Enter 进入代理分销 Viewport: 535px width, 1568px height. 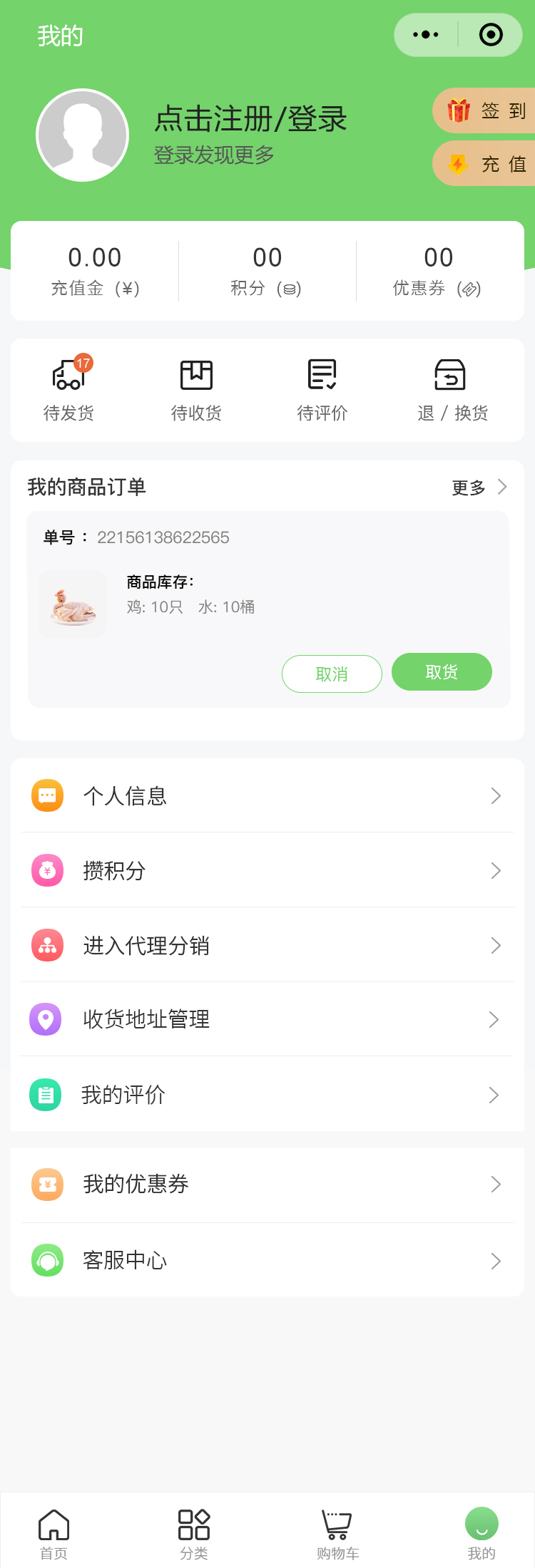coord(267,946)
